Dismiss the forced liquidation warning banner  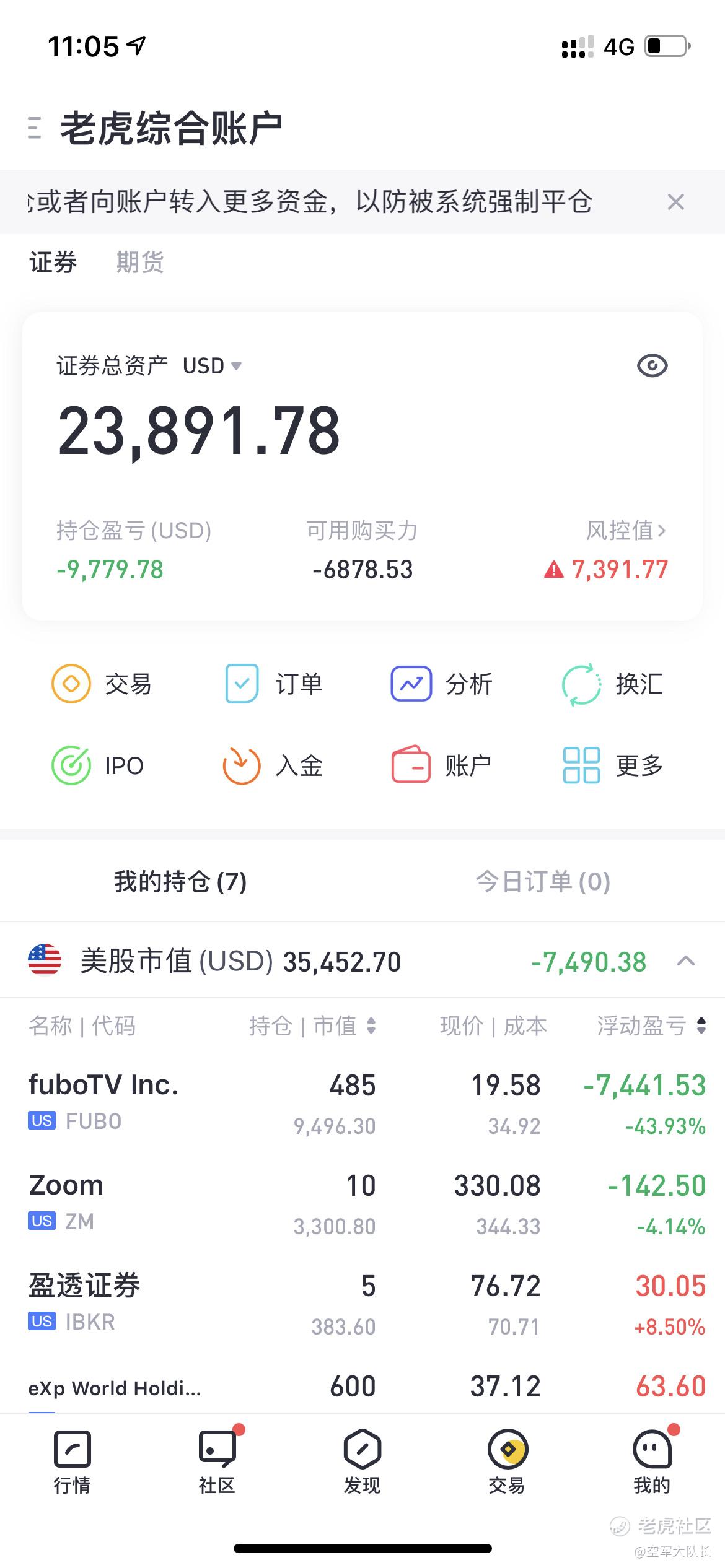pos(675,202)
